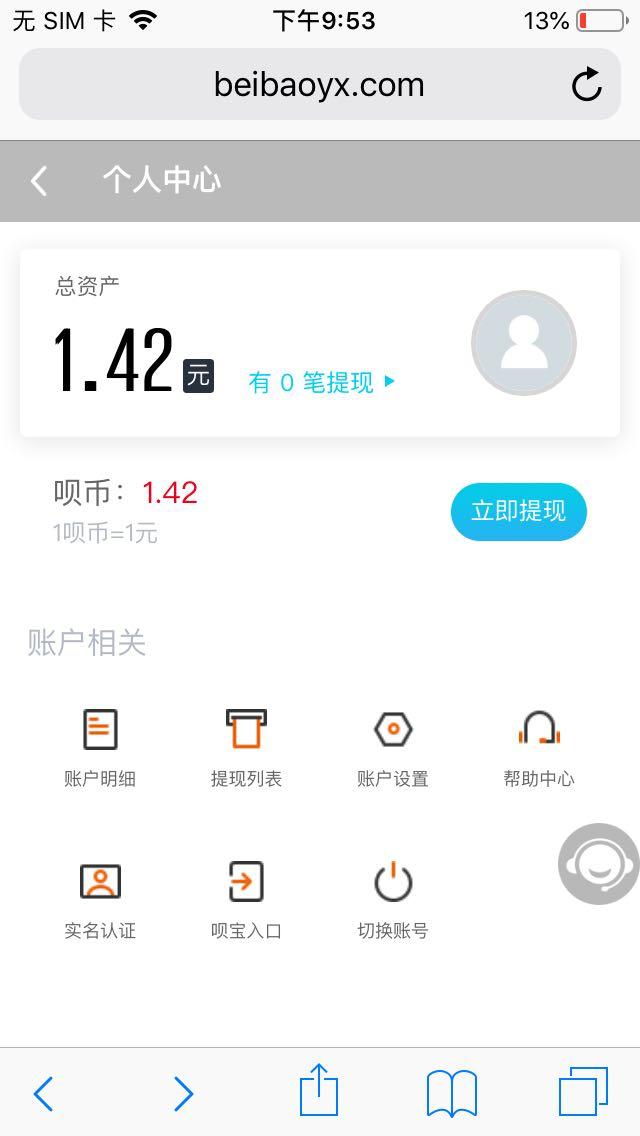Open the floating customer service headset

point(598,864)
